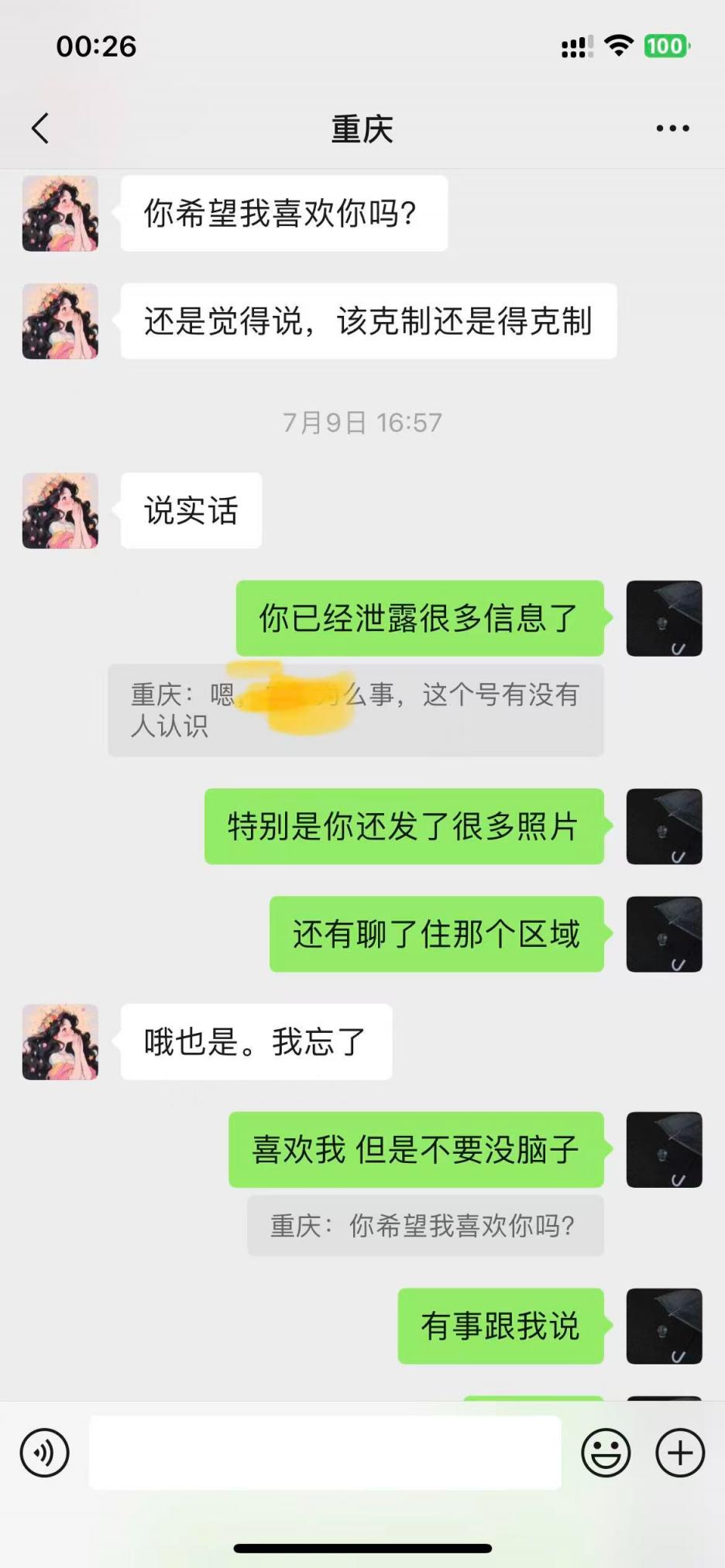Open the quoted reply 重庆：你希望我喜欢你吗？
725x1568 pixels.
point(424,1226)
